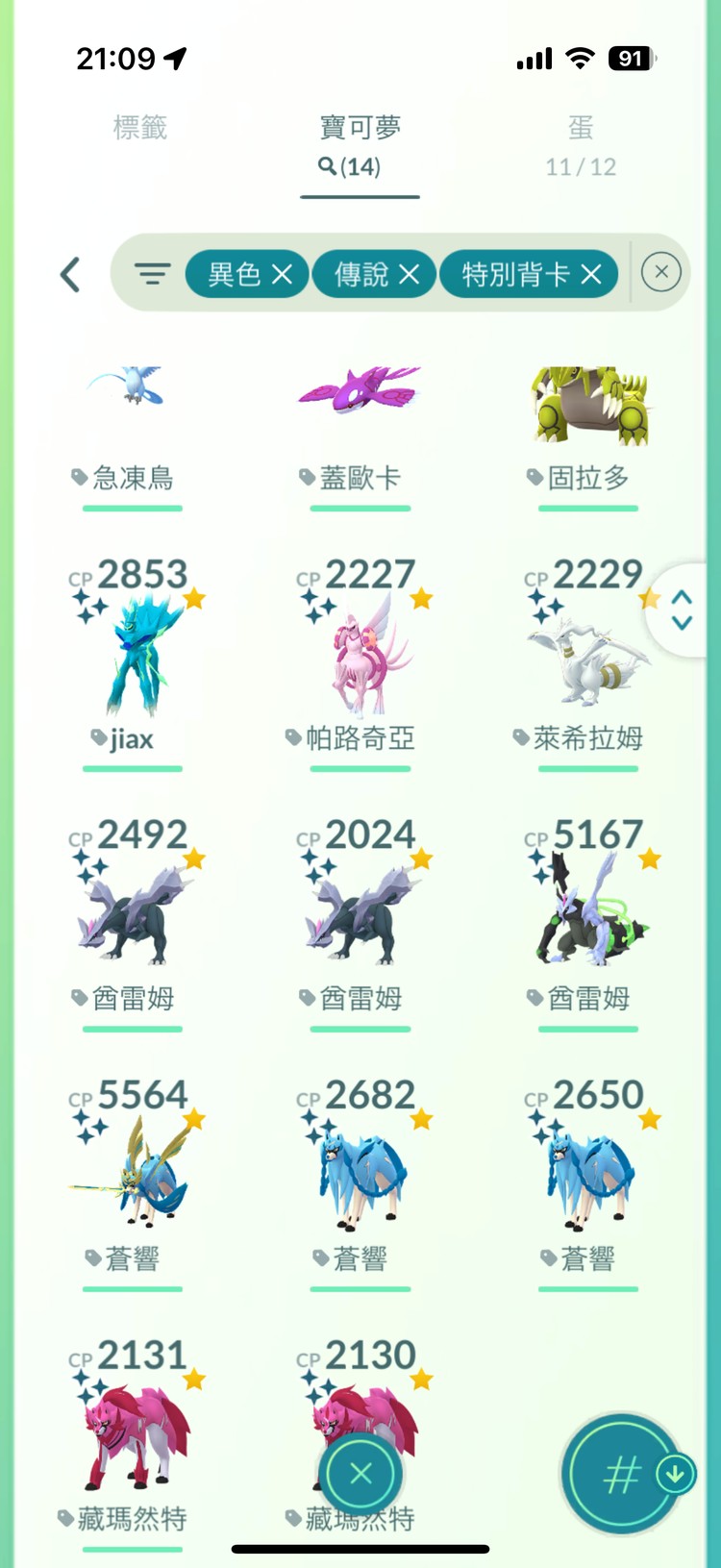Tap the down chevron on the right side panel
The height and width of the screenshot is (1568, 721).
pos(681,625)
